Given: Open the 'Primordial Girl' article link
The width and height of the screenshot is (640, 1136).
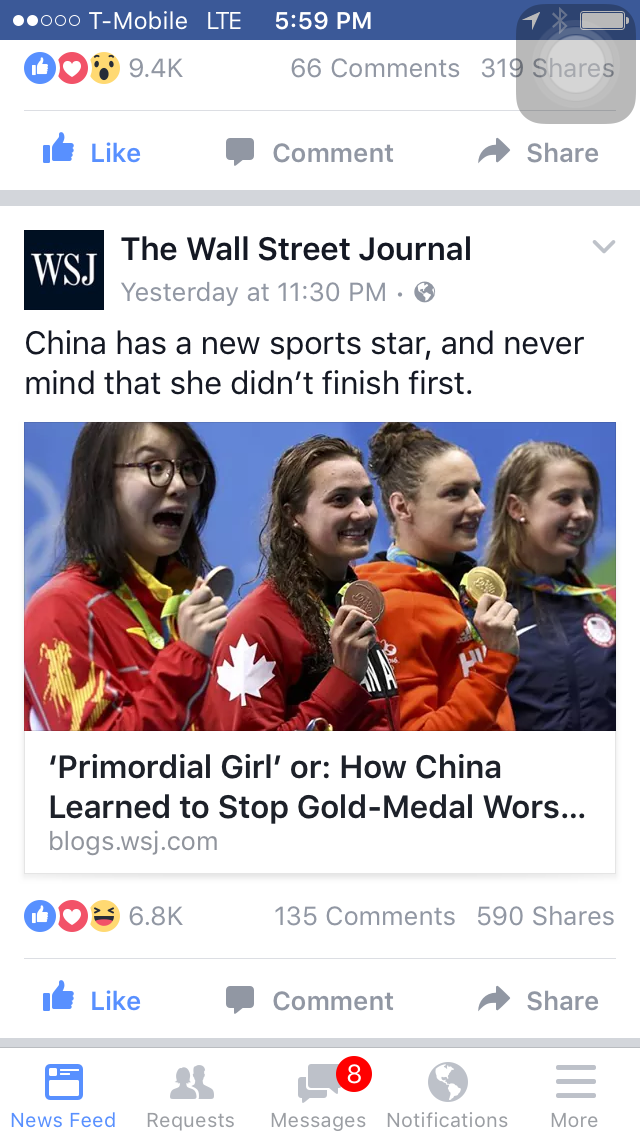Looking at the screenshot, I should [x=318, y=787].
